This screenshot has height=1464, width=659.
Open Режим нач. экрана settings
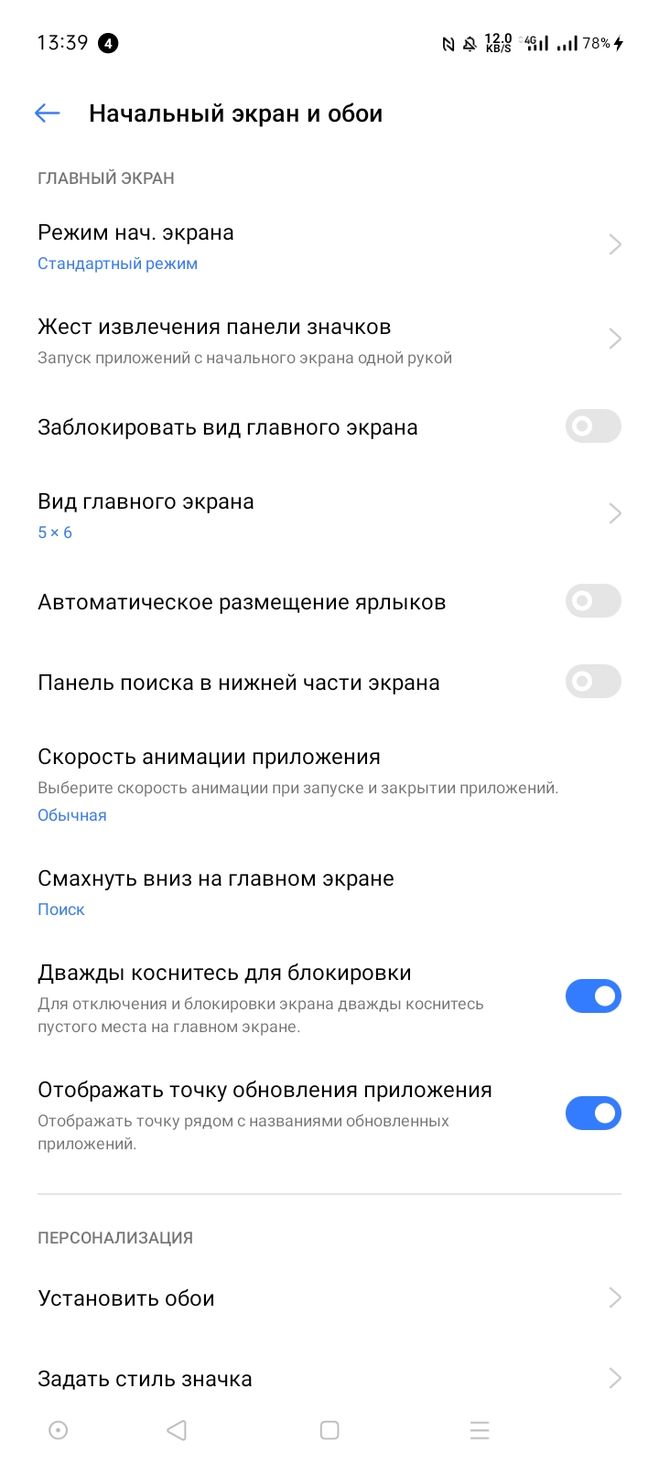(329, 246)
